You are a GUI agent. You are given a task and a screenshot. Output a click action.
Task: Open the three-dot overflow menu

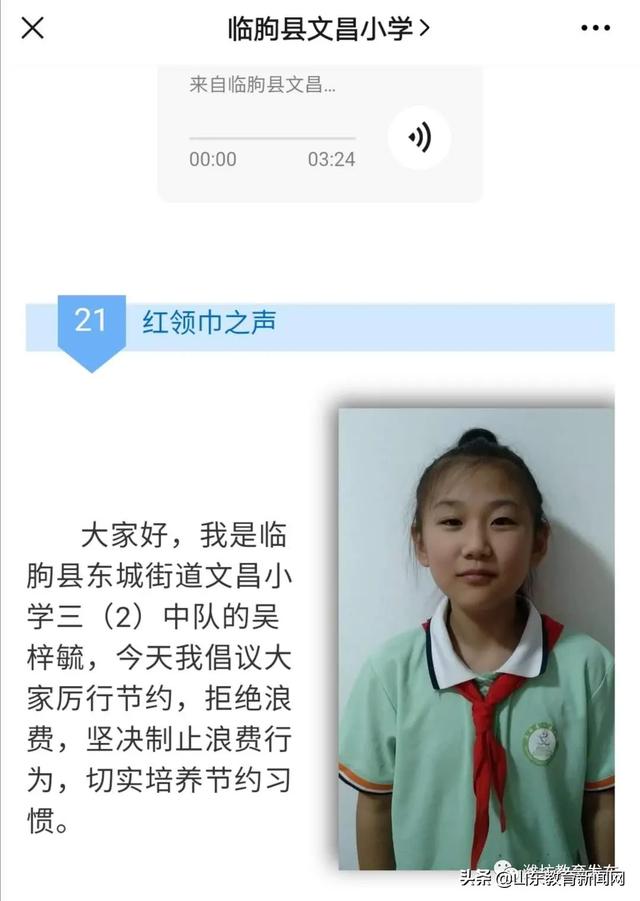coord(595,28)
